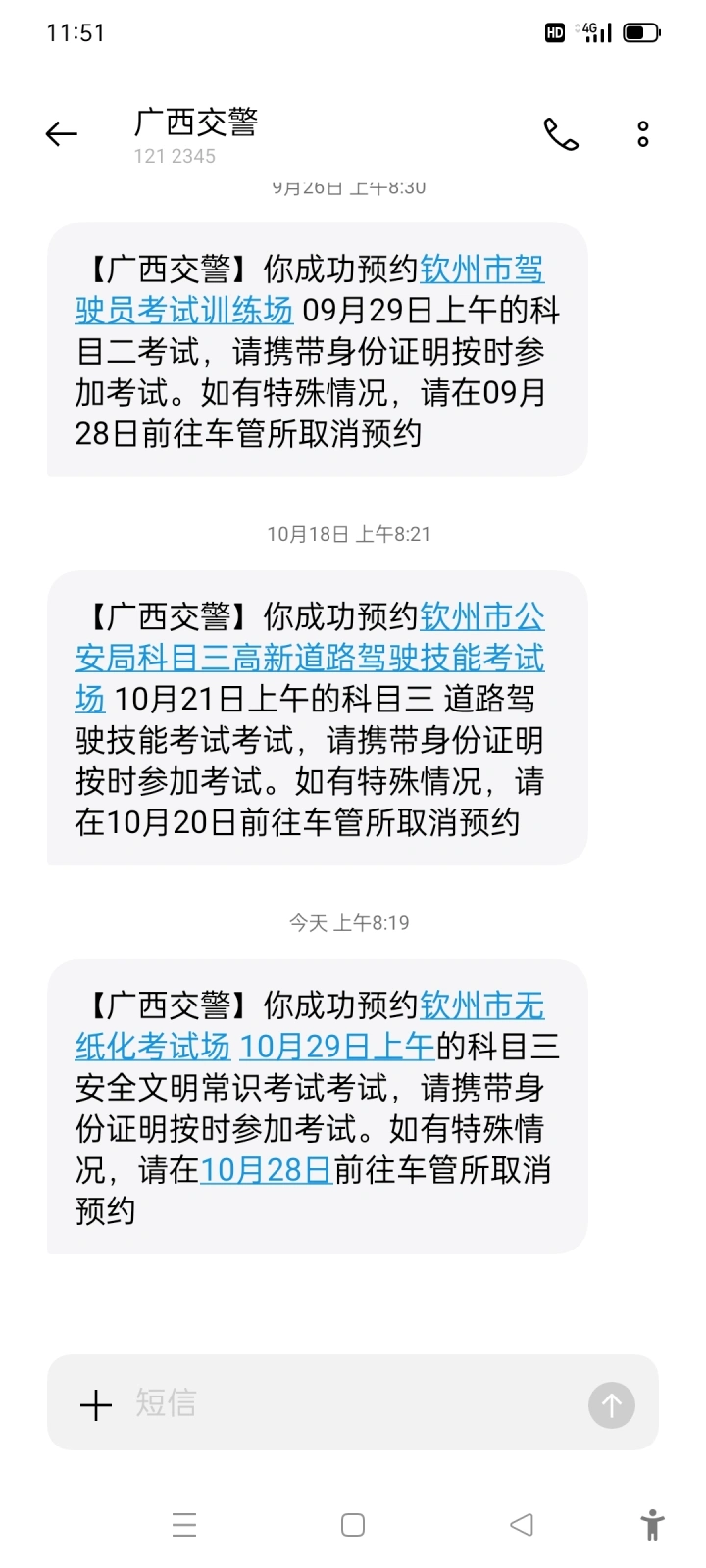The height and width of the screenshot is (1568, 706).
Task: Open the three-dot overflow menu
Action: [x=643, y=134]
